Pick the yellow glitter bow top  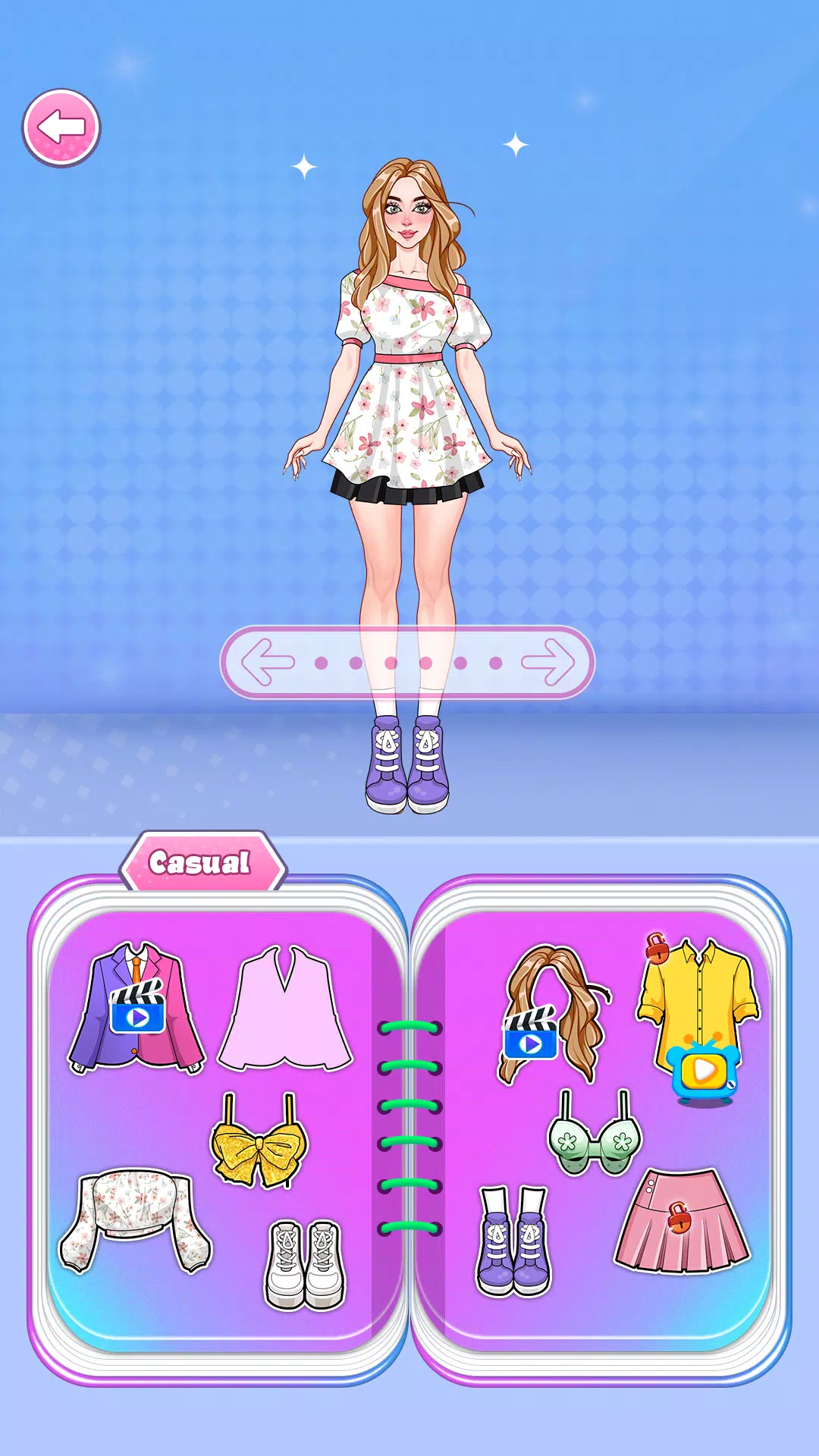pyautogui.click(x=259, y=1142)
